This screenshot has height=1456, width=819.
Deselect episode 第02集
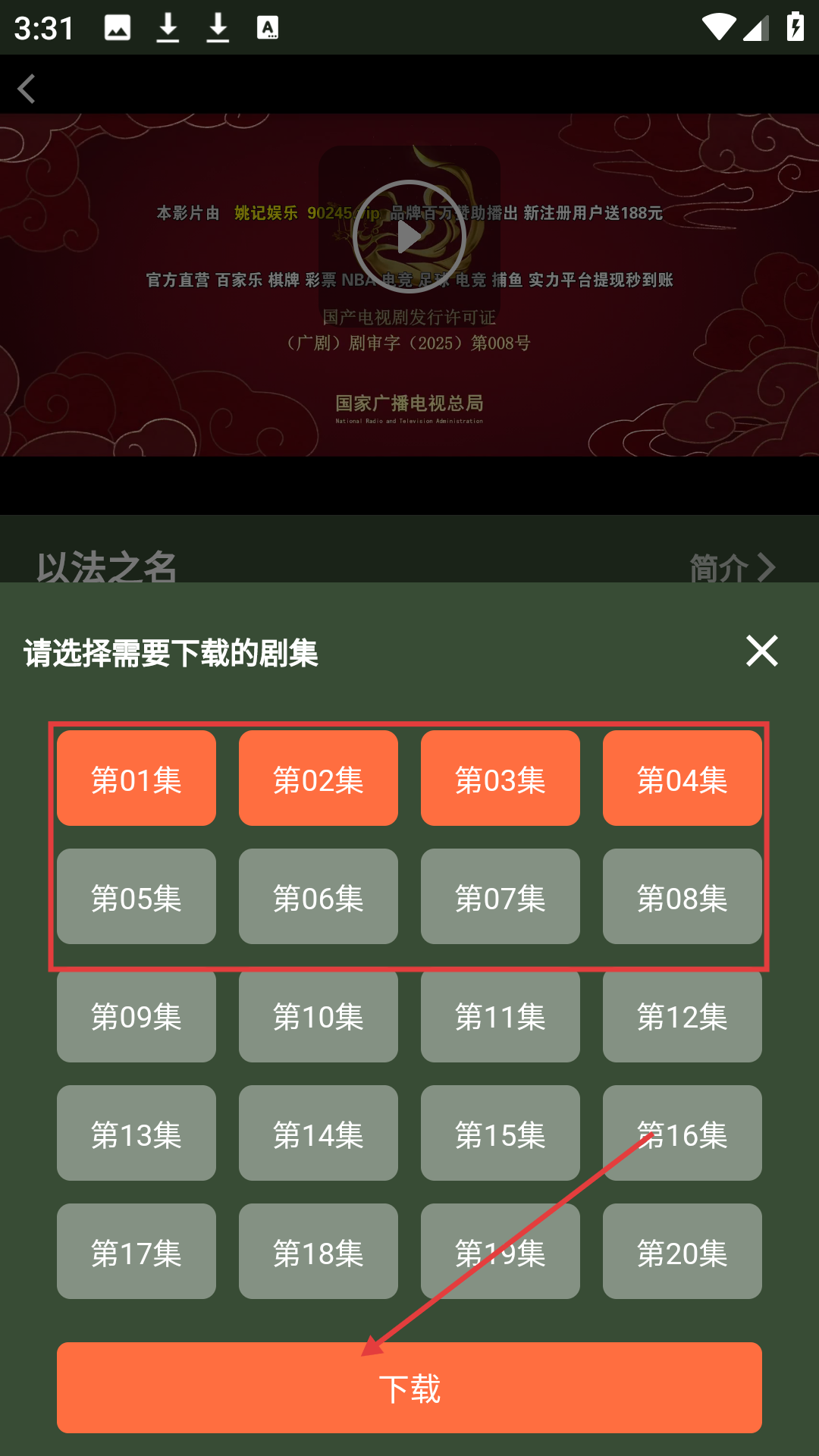pos(318,779)
